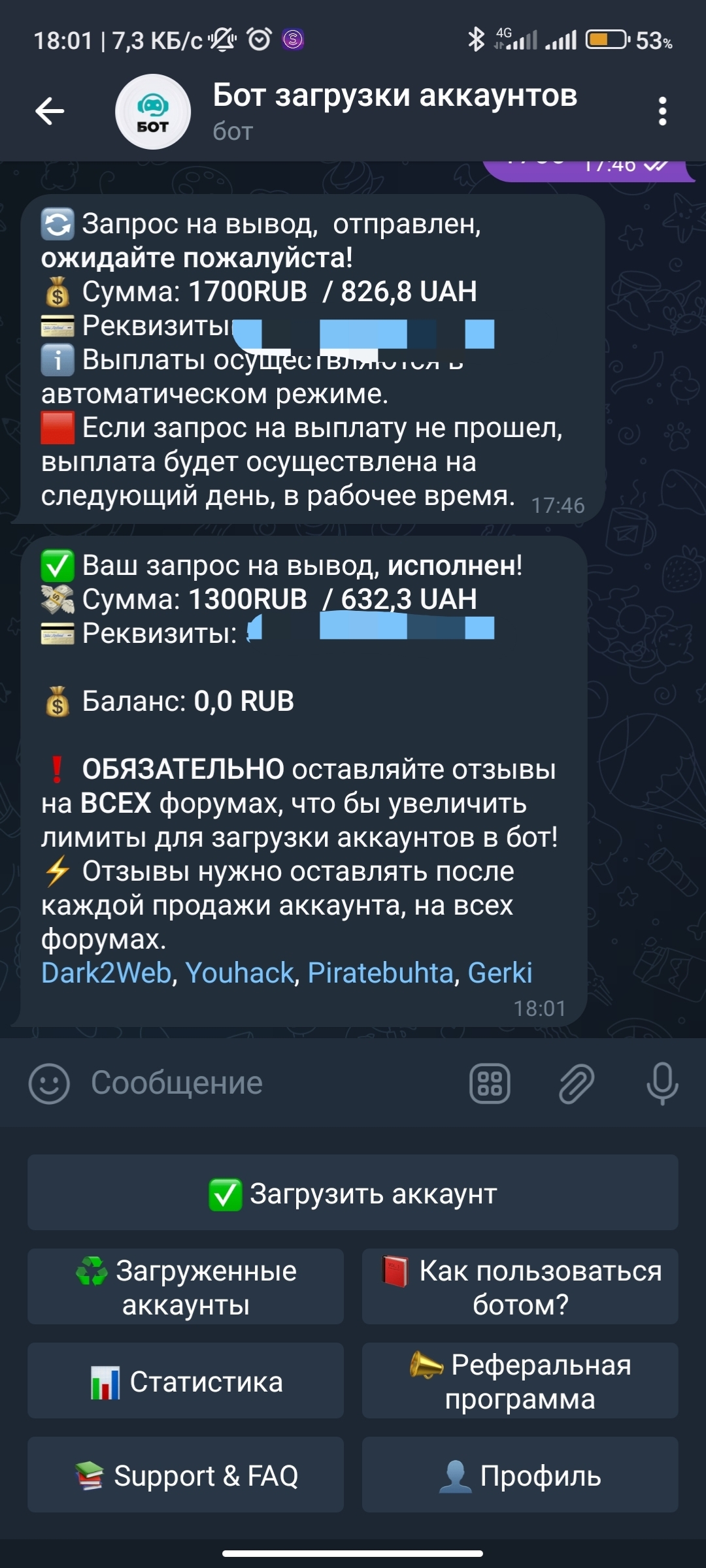Tap the Сообщение message field
Image resolution: width=706 pixels, height=1568 pixels.
coord(261,1083)
